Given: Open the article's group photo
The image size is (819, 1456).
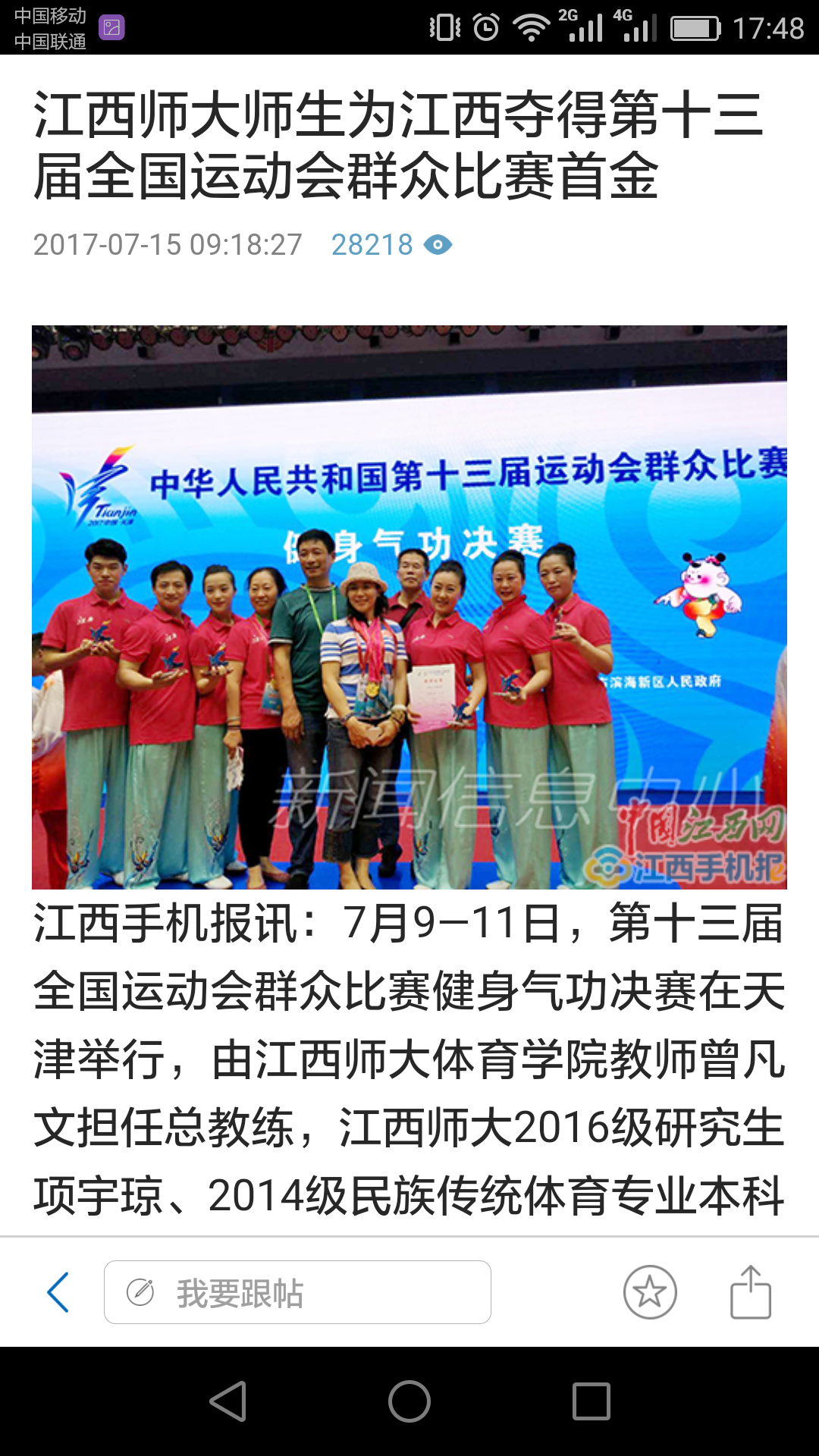Looking at the screenshot, I should point(409,607).
